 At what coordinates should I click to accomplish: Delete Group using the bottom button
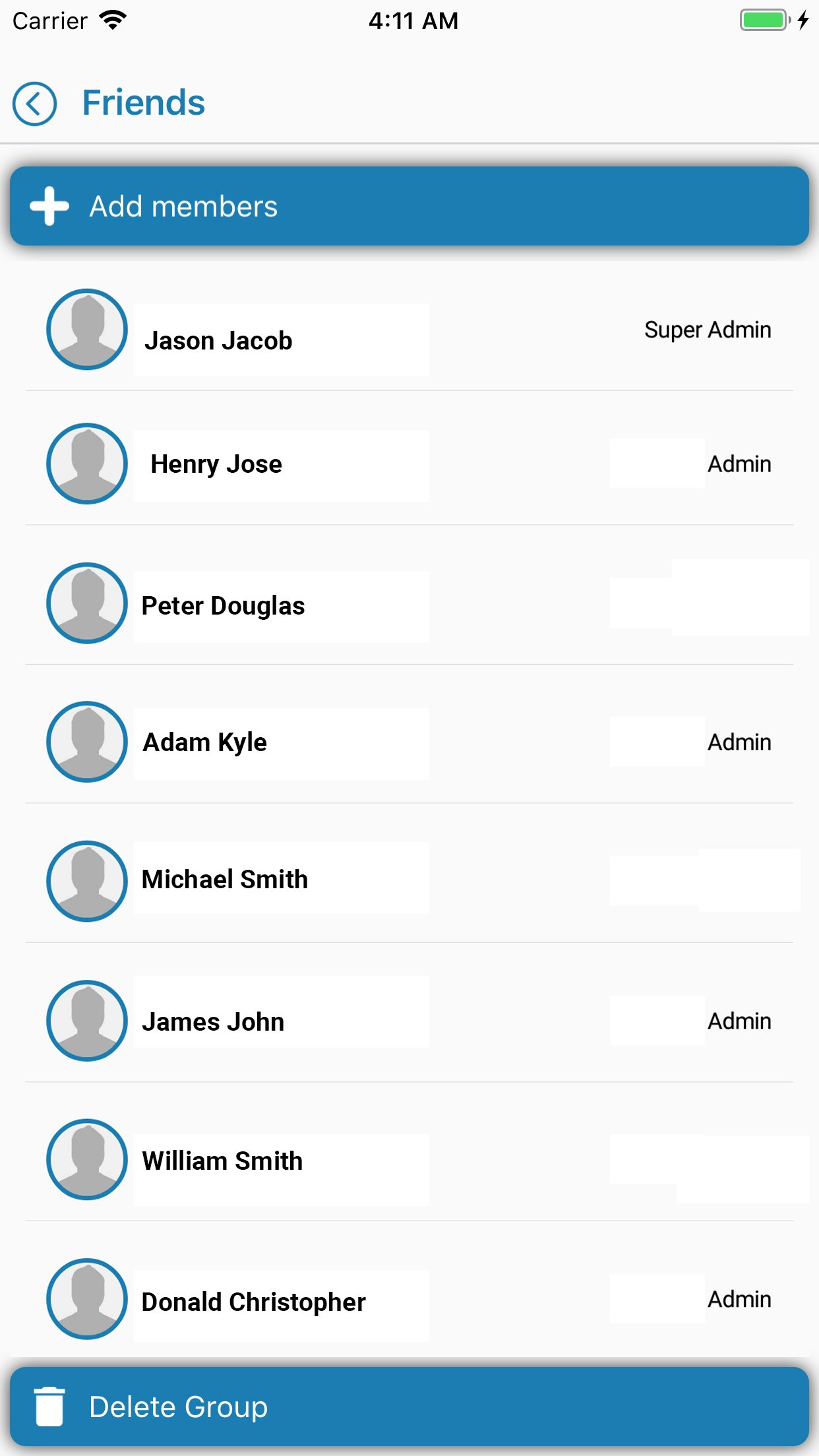(409, 1407)
